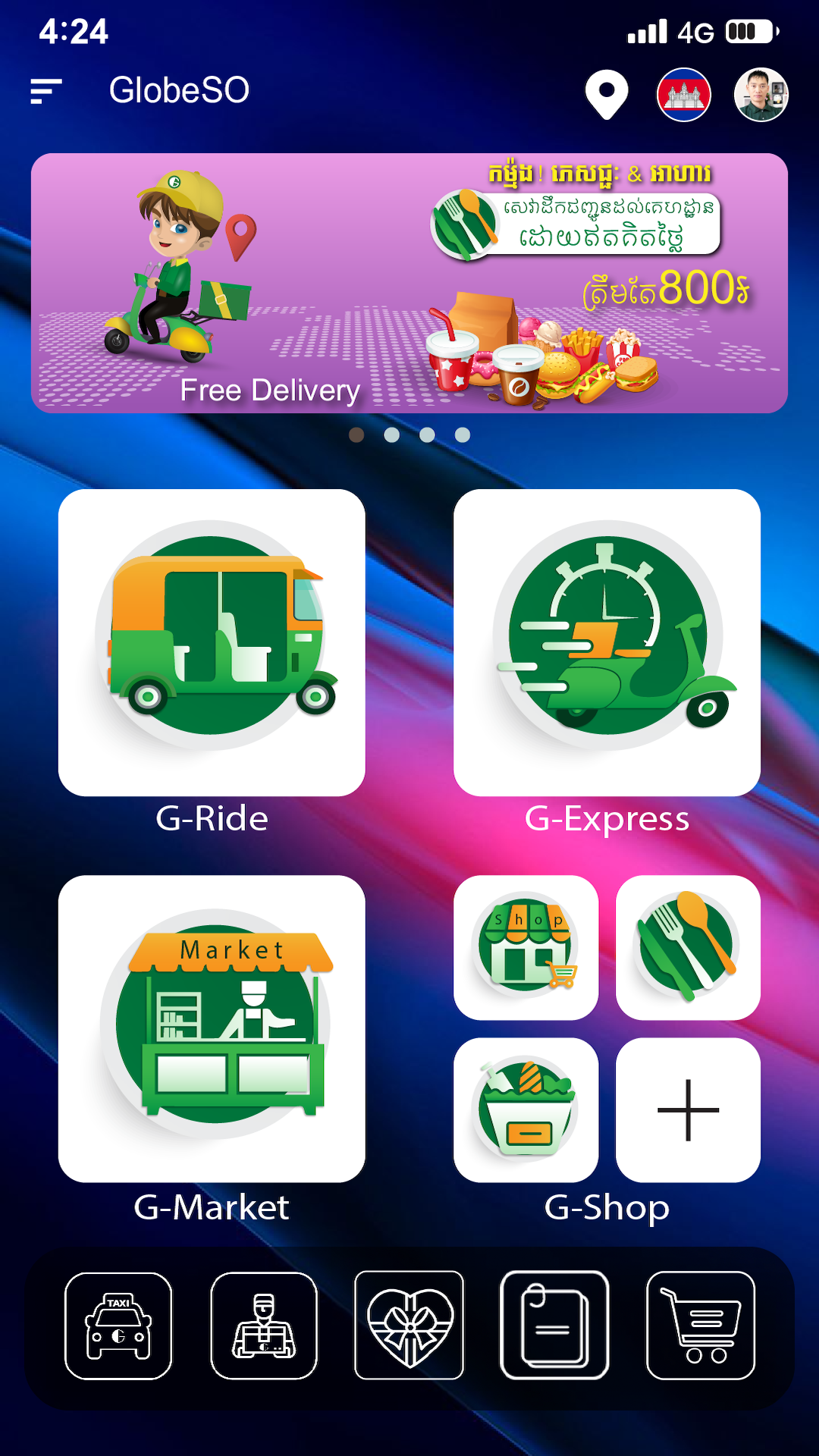Select the delivery courier icon in bottom bar

click(x=264, y=1326)
